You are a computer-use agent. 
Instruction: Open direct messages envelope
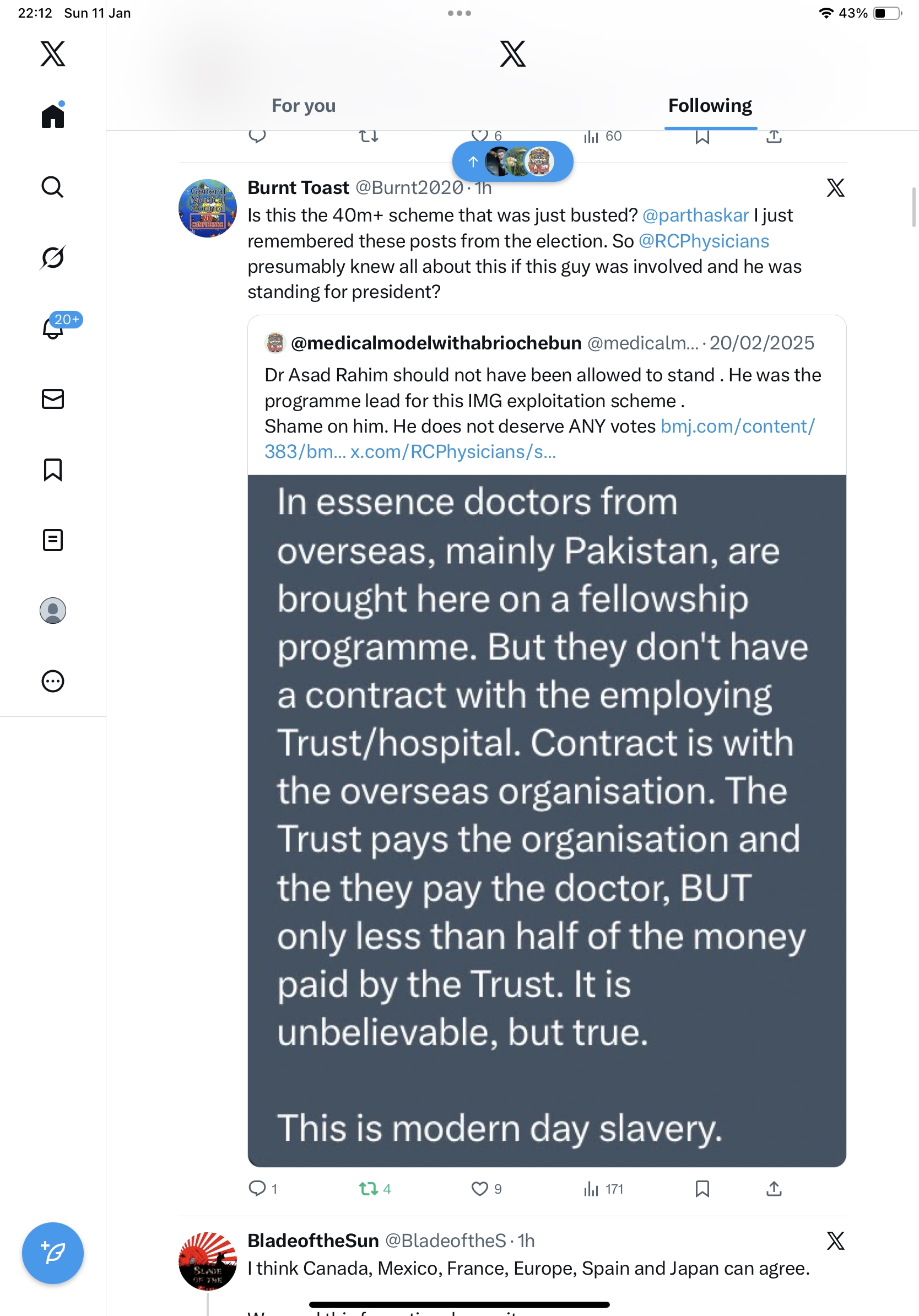(53, 399)
